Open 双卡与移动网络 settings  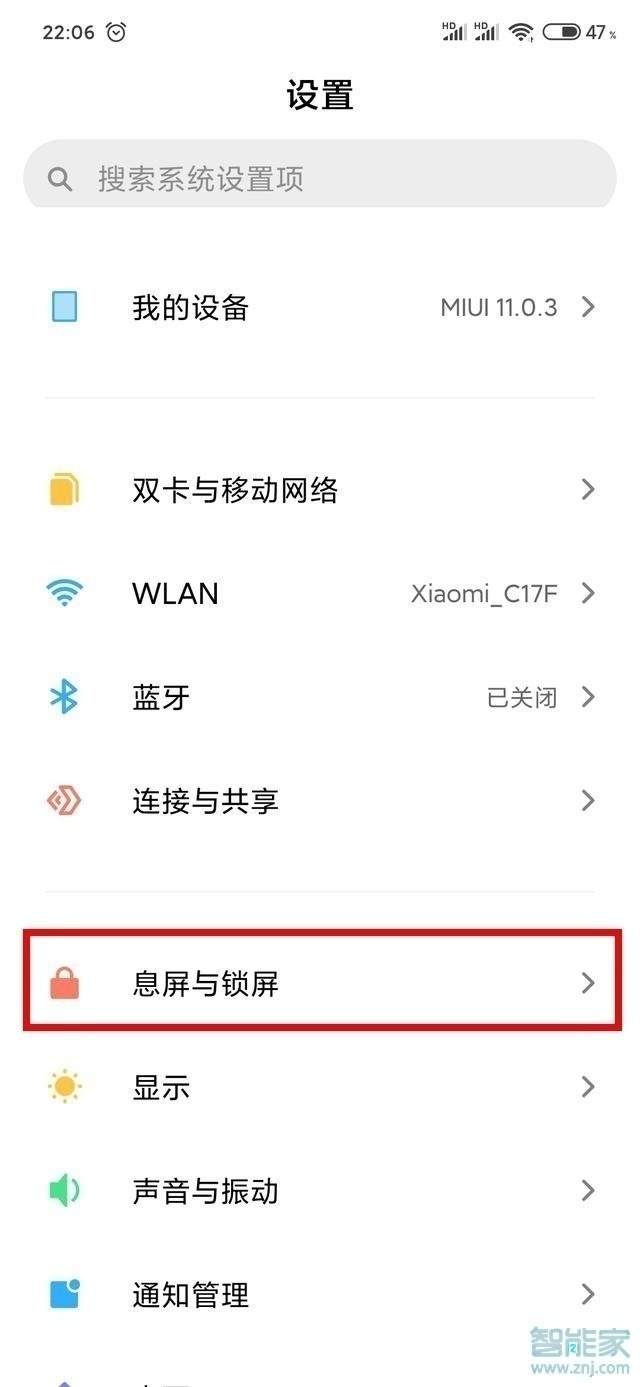tap(320, 490)
